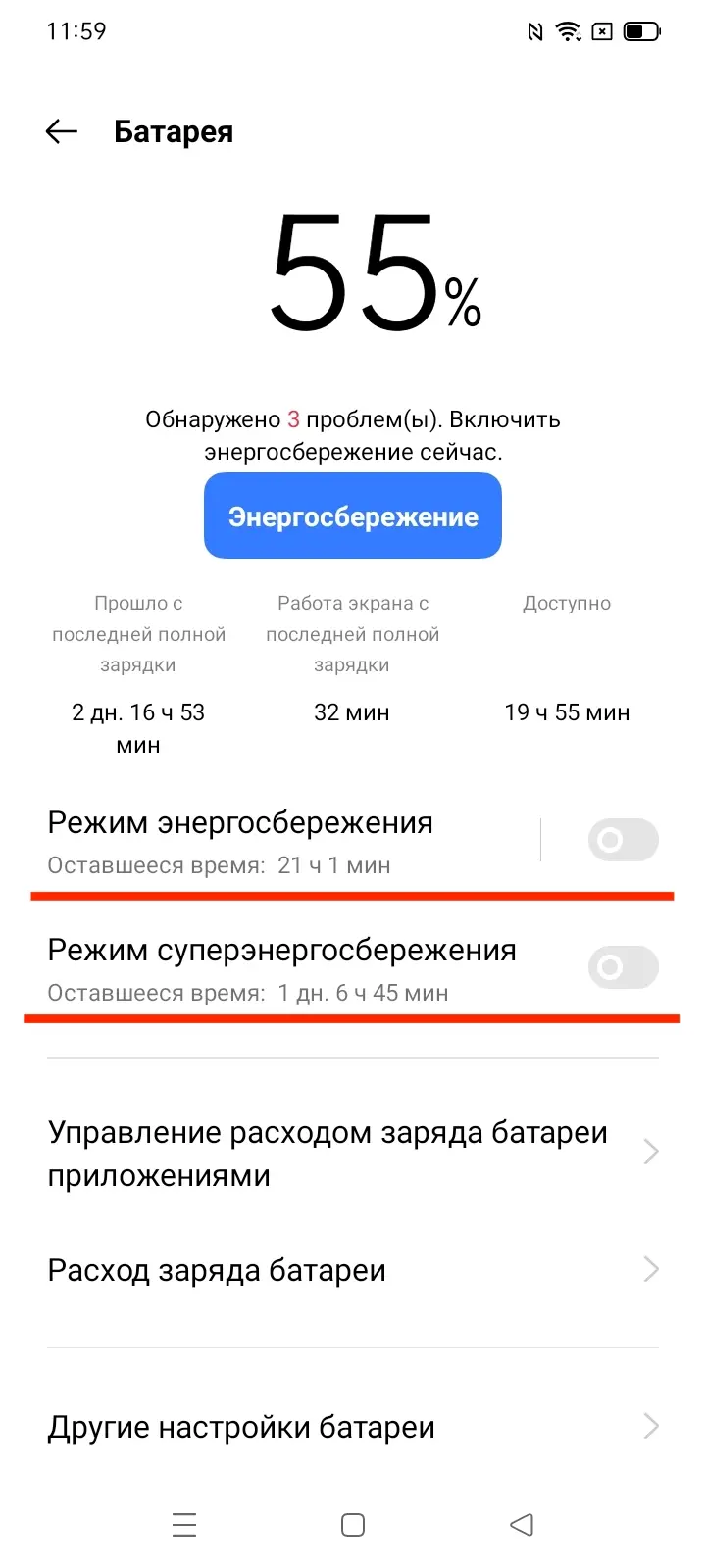Image resolution: width=706 pixels, height=1568 pixels.
Task: Go back using the arrow next to Батарея
Action: 61,131
